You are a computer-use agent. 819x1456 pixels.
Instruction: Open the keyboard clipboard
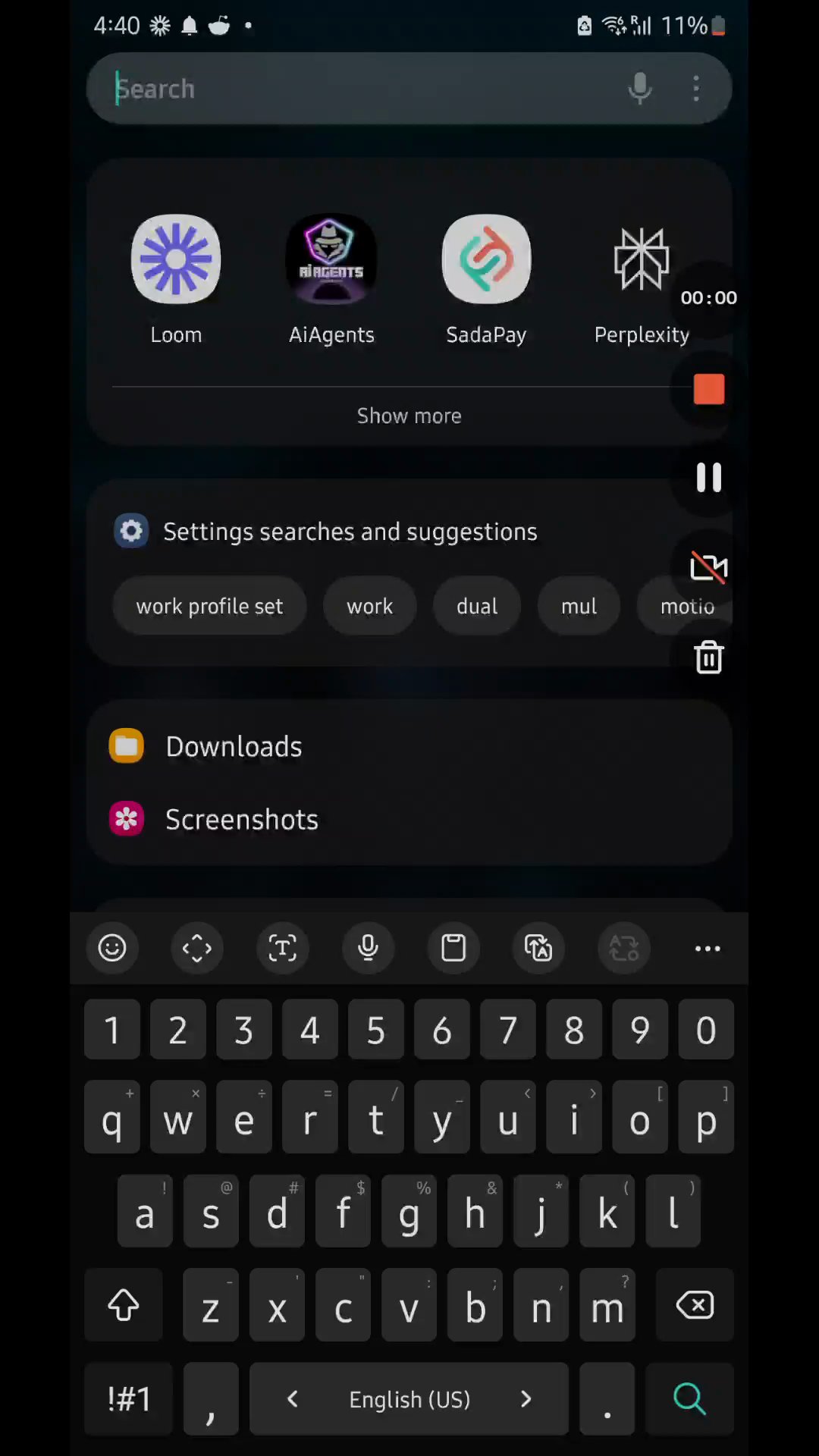coord(453,948)
